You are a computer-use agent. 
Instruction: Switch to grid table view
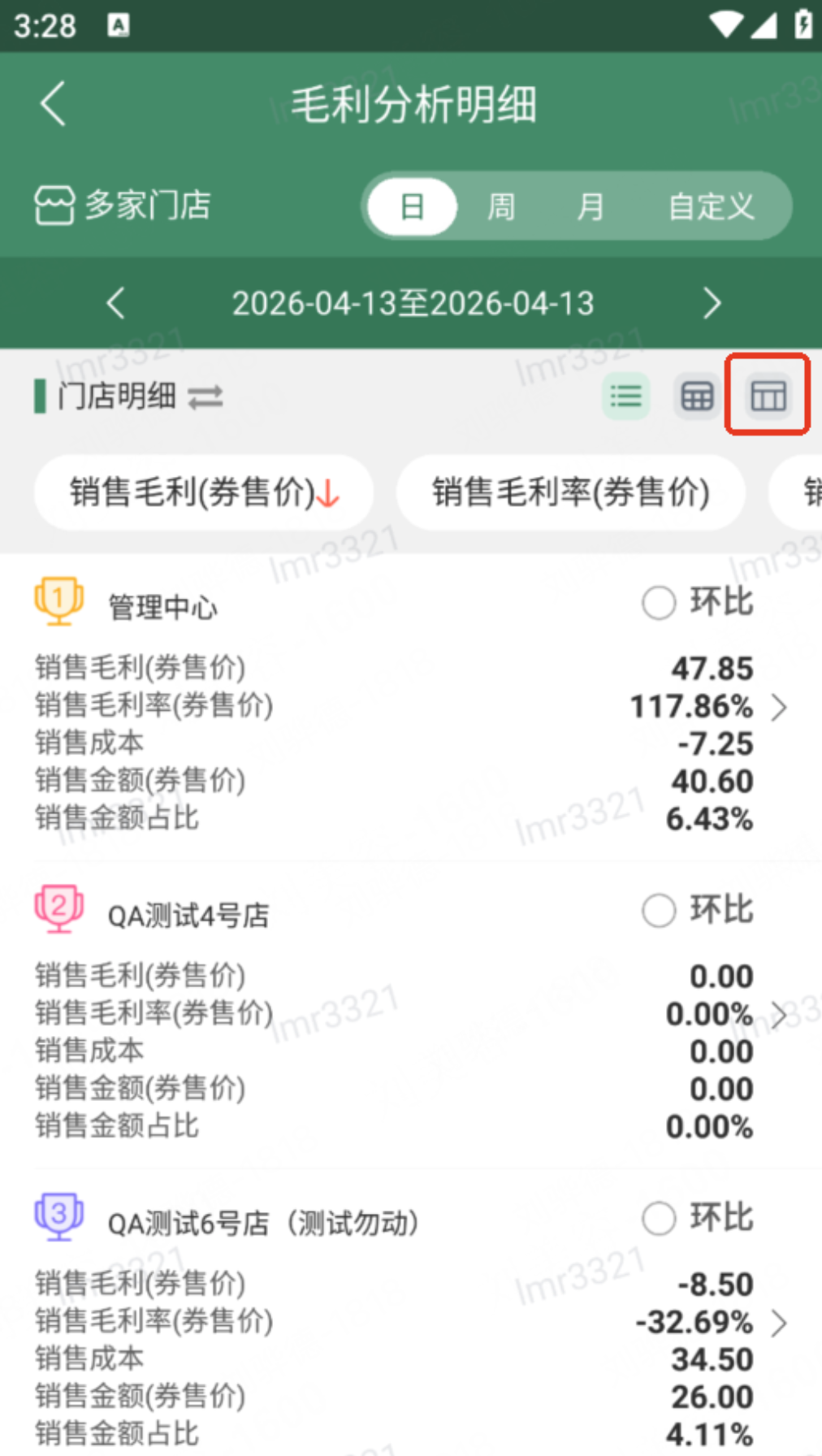coord(697,396)
